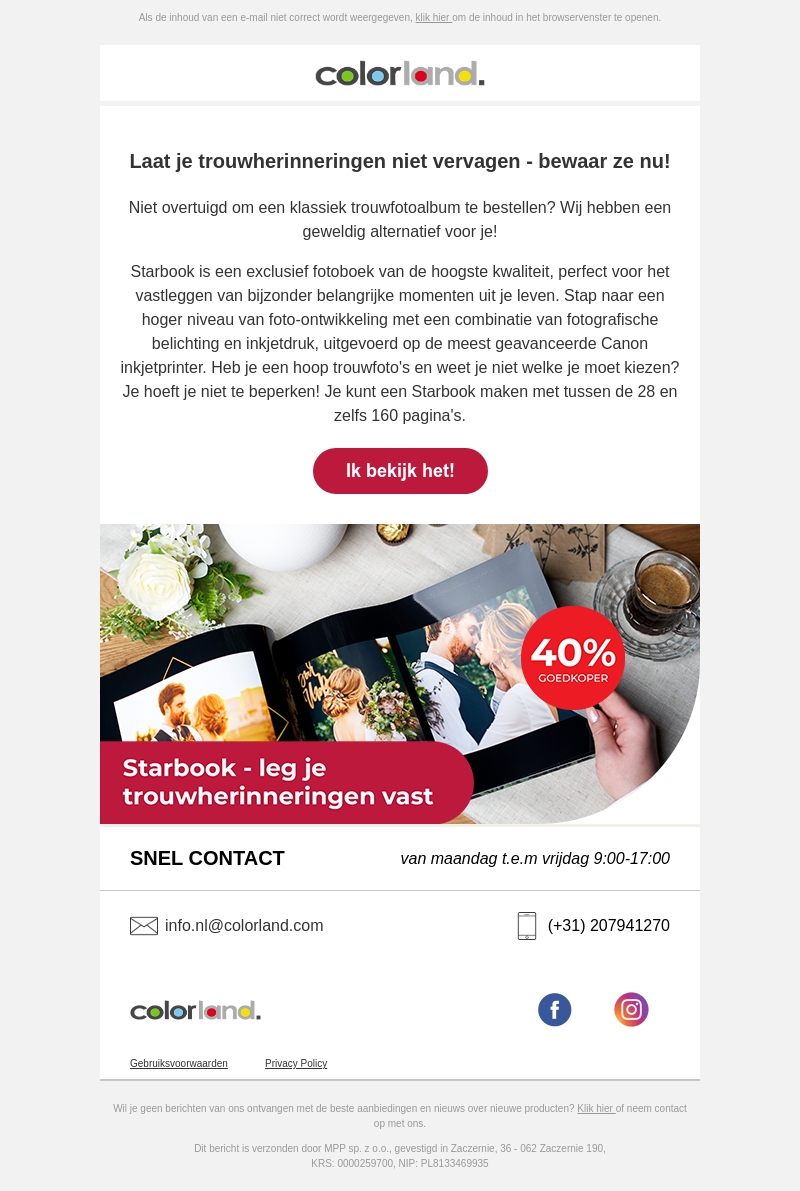Tap the 'Ik bekijk het!' button
Viewport: 800px width, 1191px height.
[400, 471]
